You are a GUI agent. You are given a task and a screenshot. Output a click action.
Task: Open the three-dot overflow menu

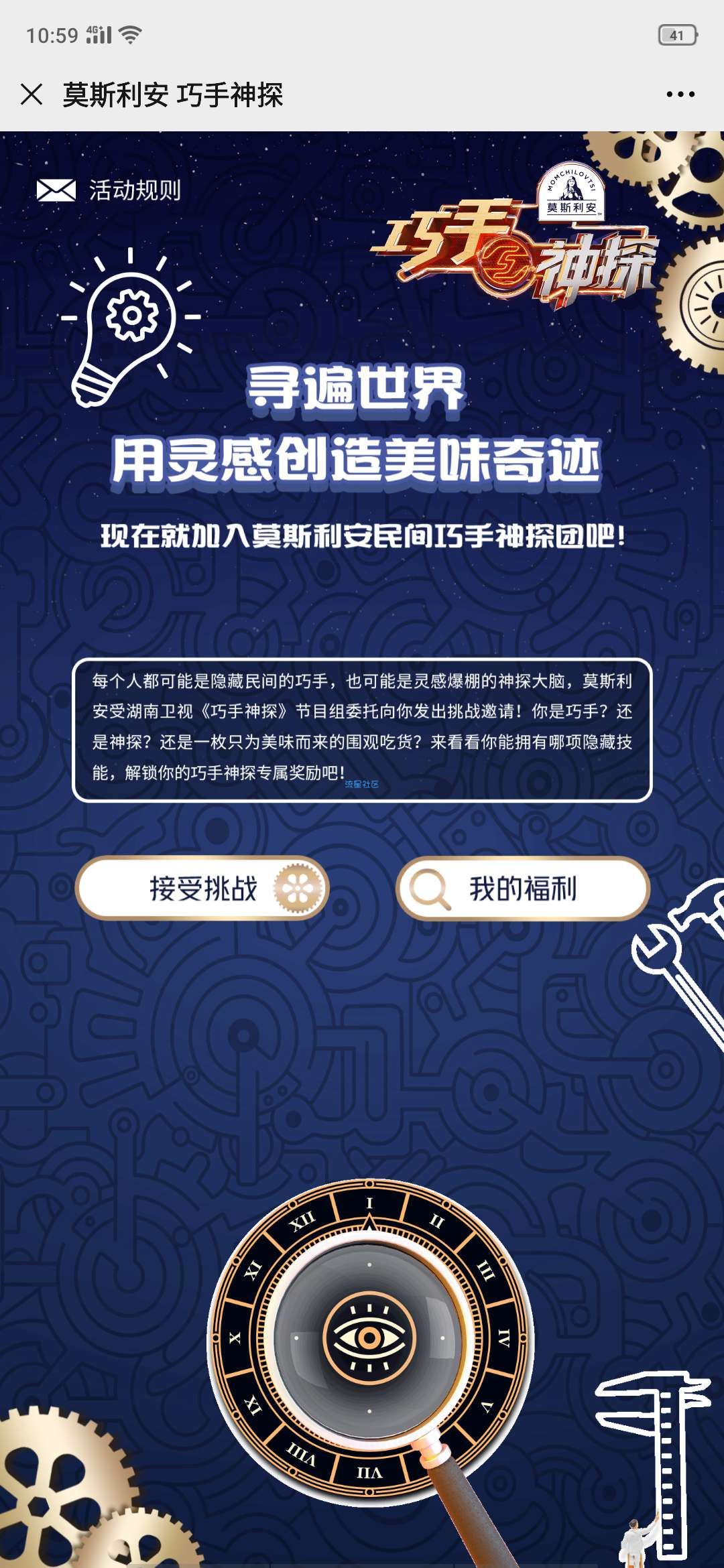[680, 94]
